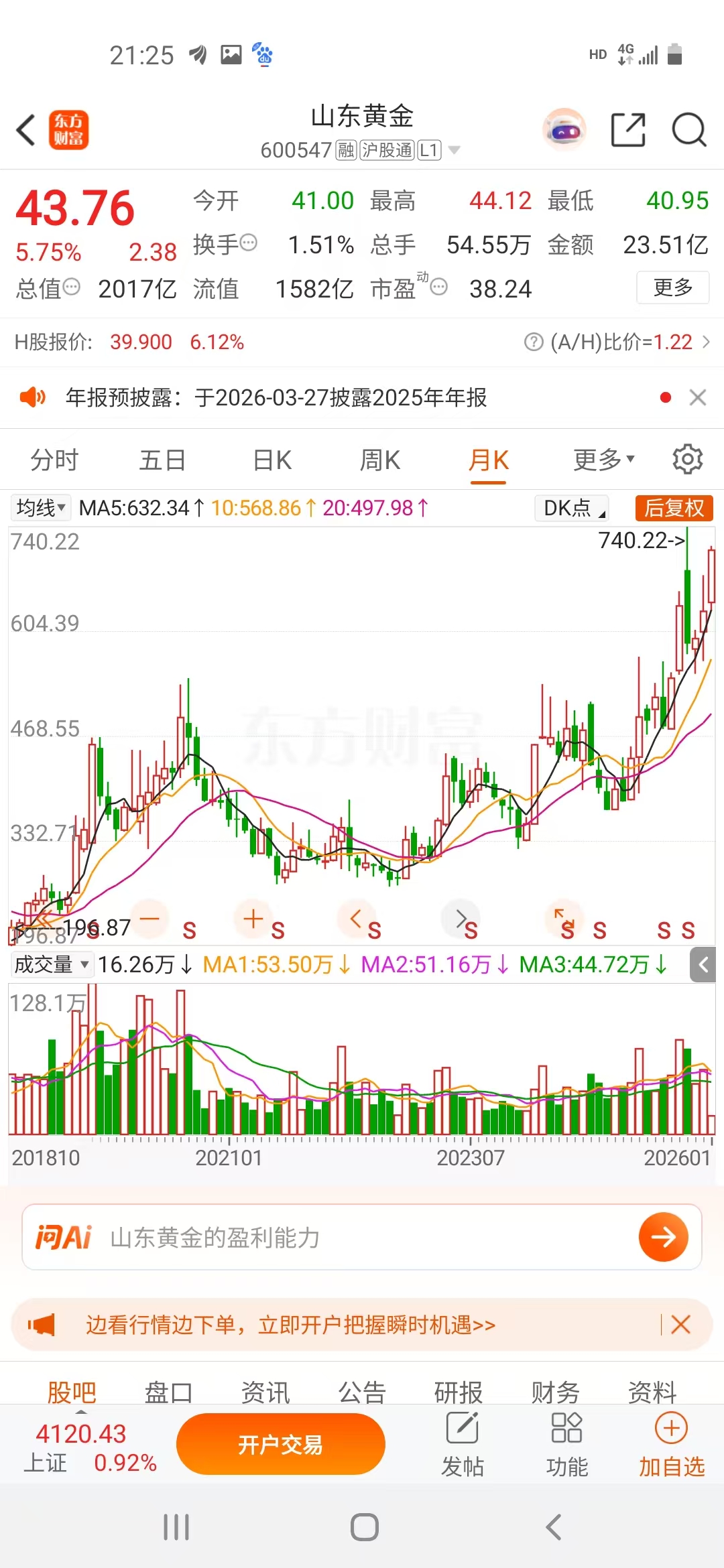Switch to the 分时 chart tab

point(54,460)
